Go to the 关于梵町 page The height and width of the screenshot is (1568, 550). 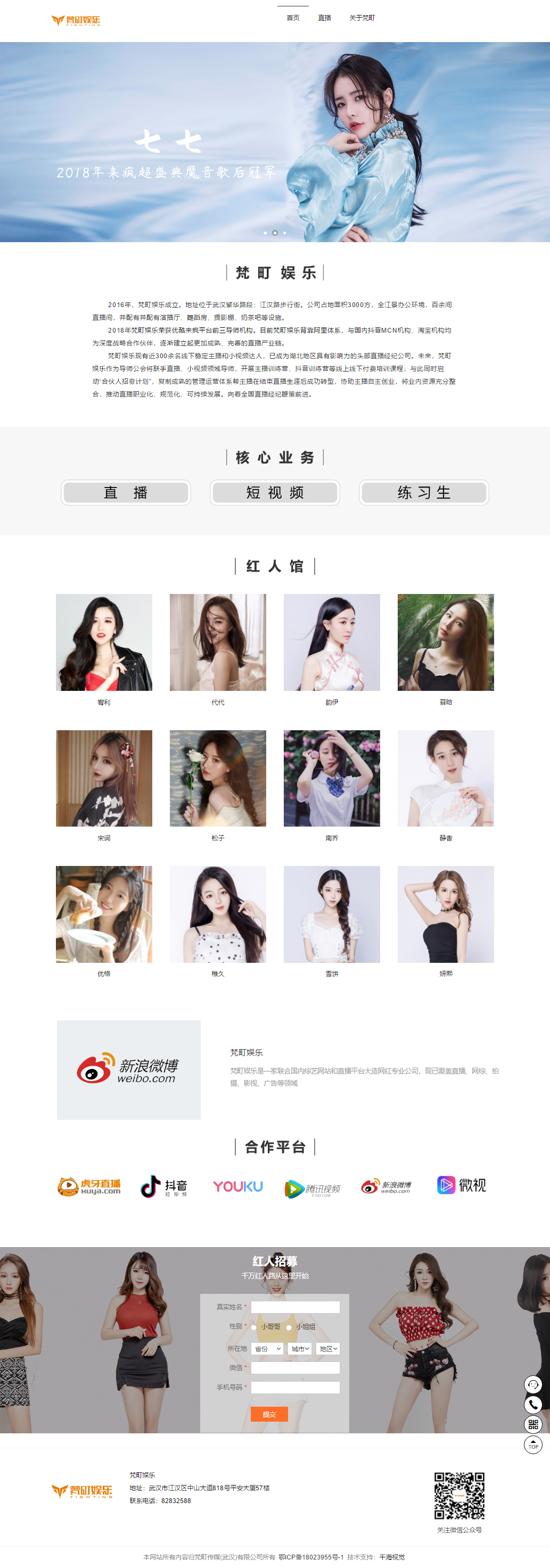coord(362,18)
